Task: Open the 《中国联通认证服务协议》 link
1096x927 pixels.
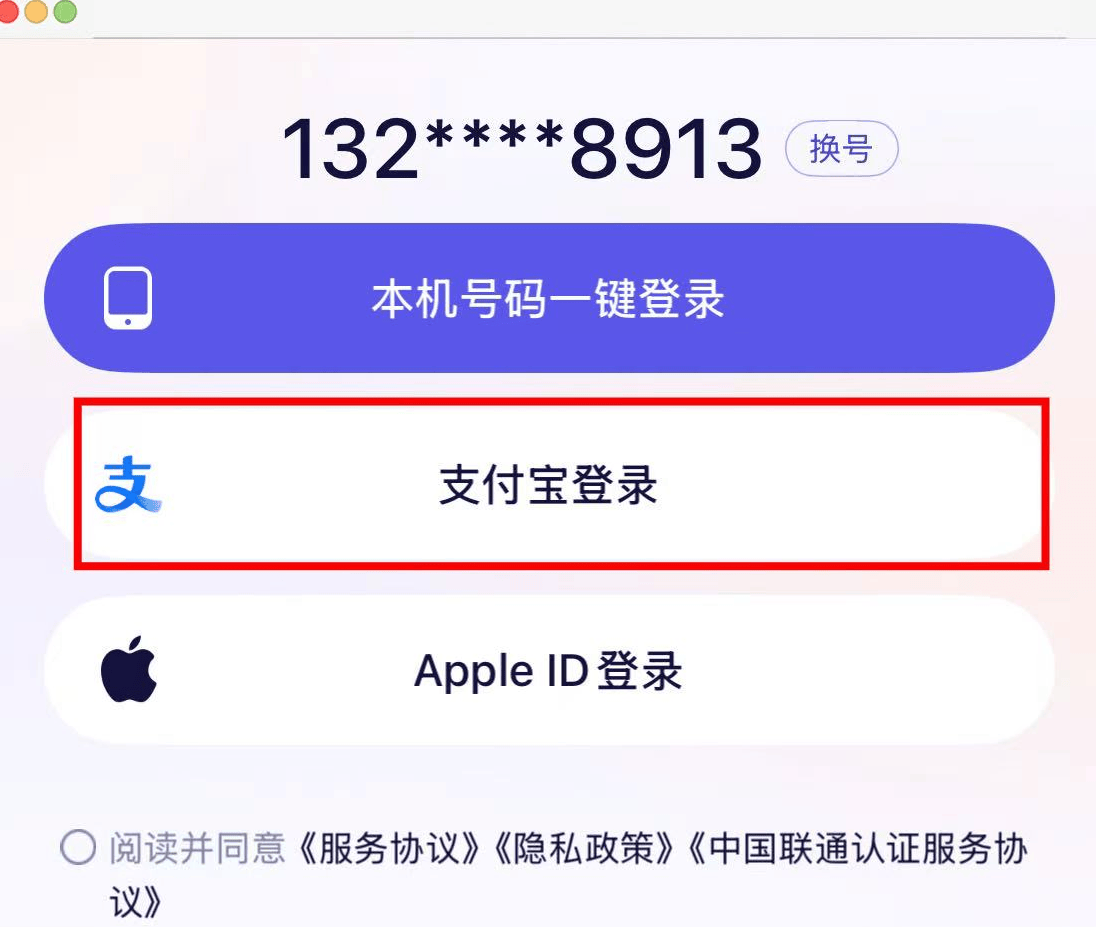Action: pos(860,849)
